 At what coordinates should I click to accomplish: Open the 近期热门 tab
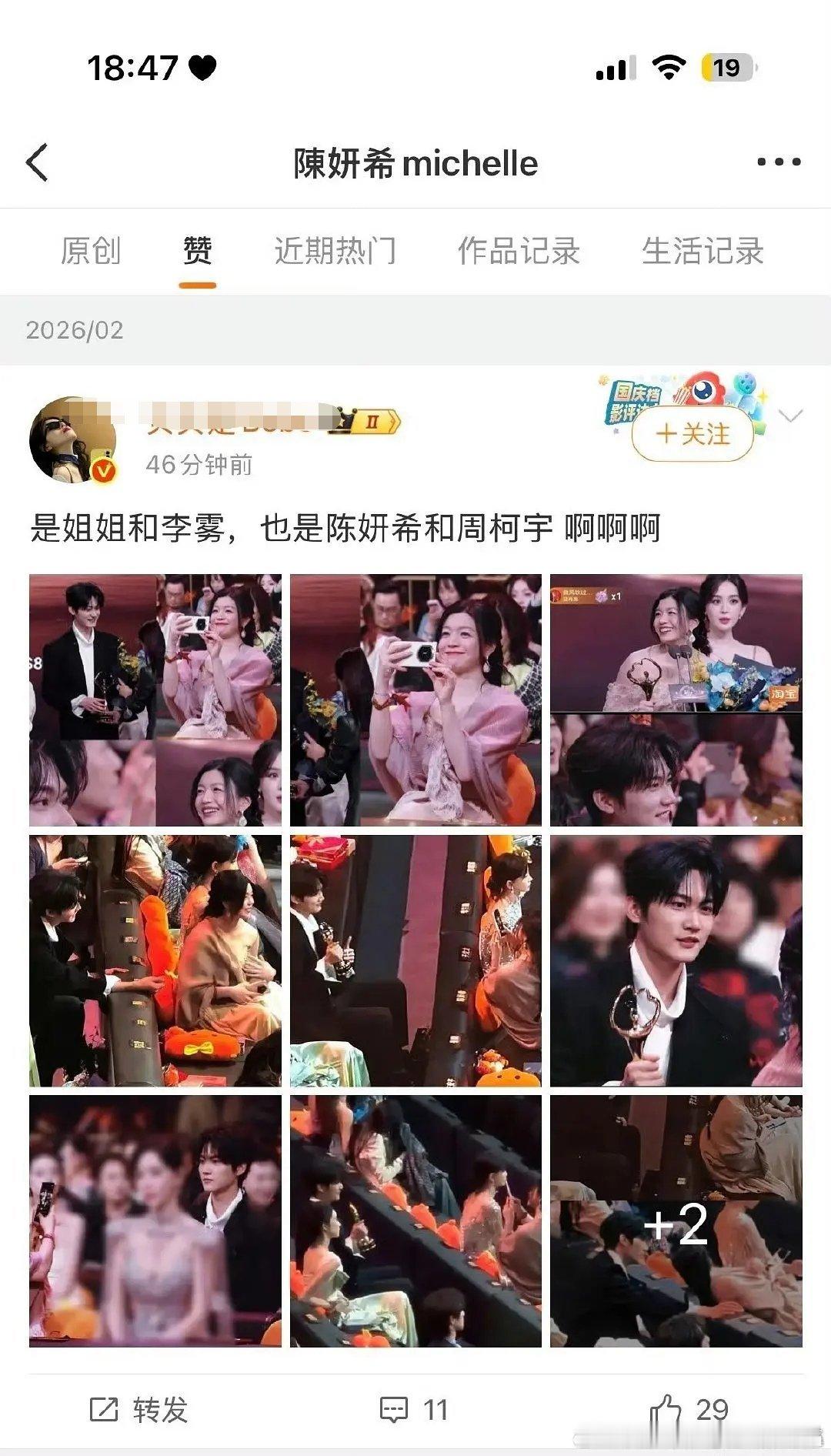click(335, 250)
